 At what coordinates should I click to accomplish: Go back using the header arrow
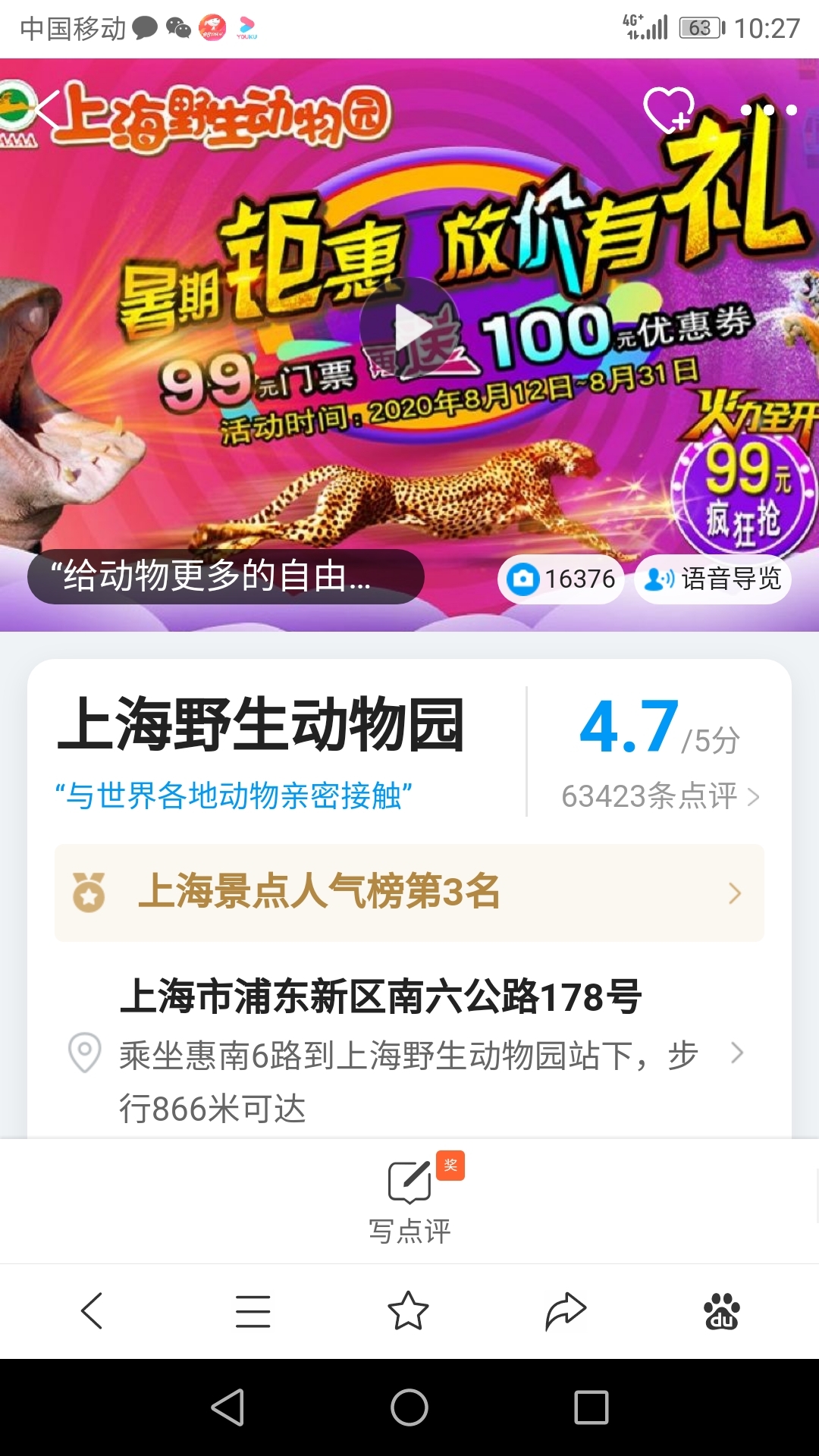47,110
